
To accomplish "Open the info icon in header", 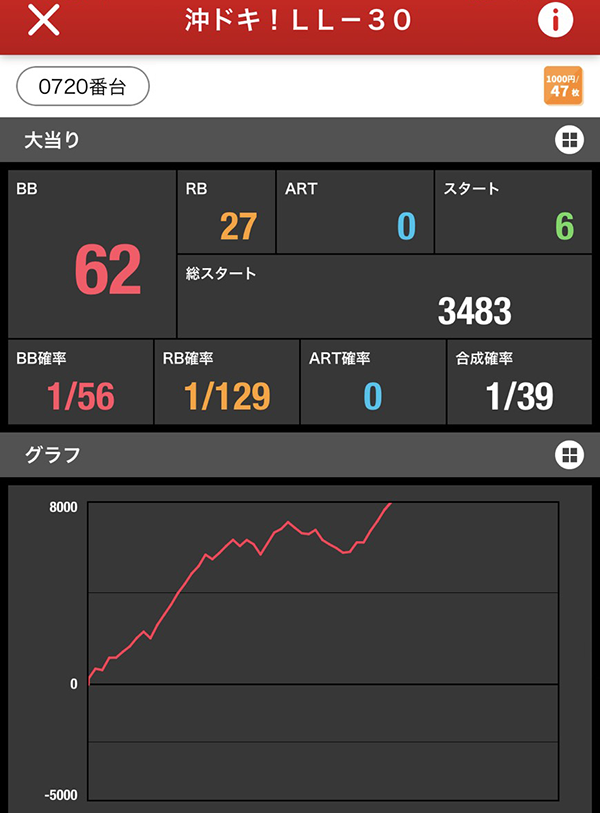I will coord(555,20).
